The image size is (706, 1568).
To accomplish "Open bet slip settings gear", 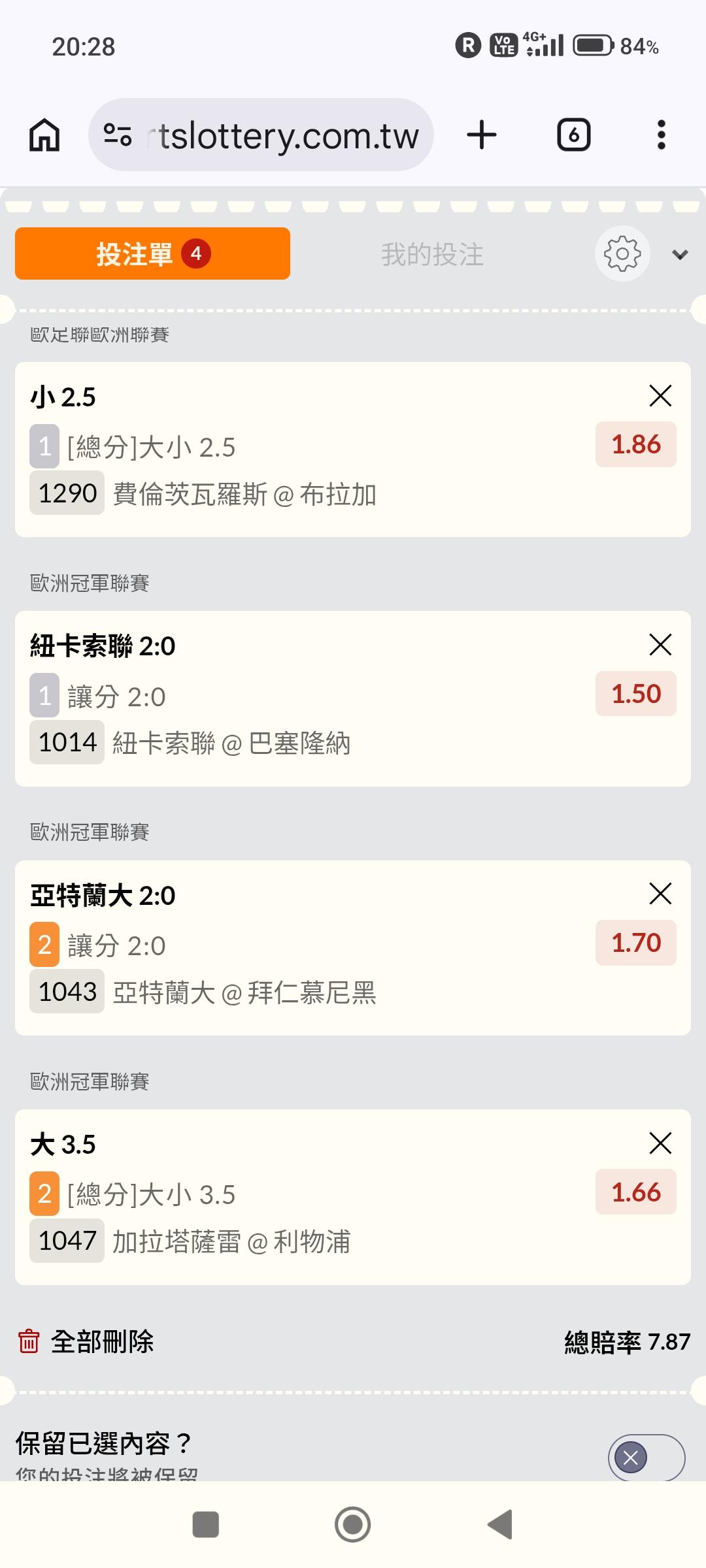I will [x=622, y=253].
